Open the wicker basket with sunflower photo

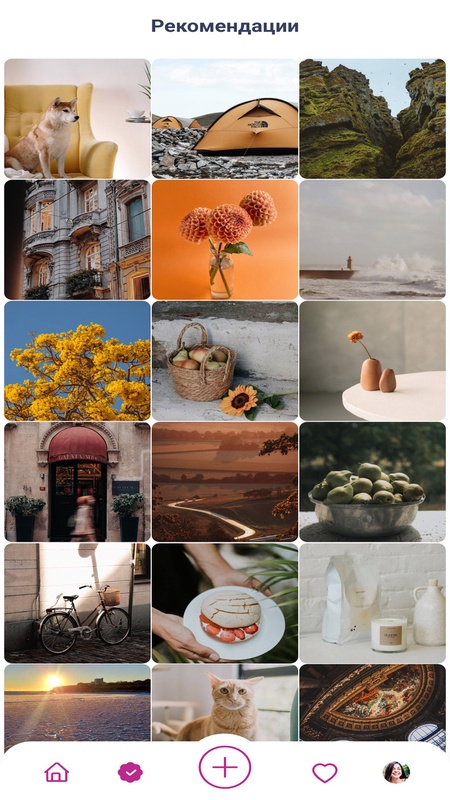tap(225, 361)
